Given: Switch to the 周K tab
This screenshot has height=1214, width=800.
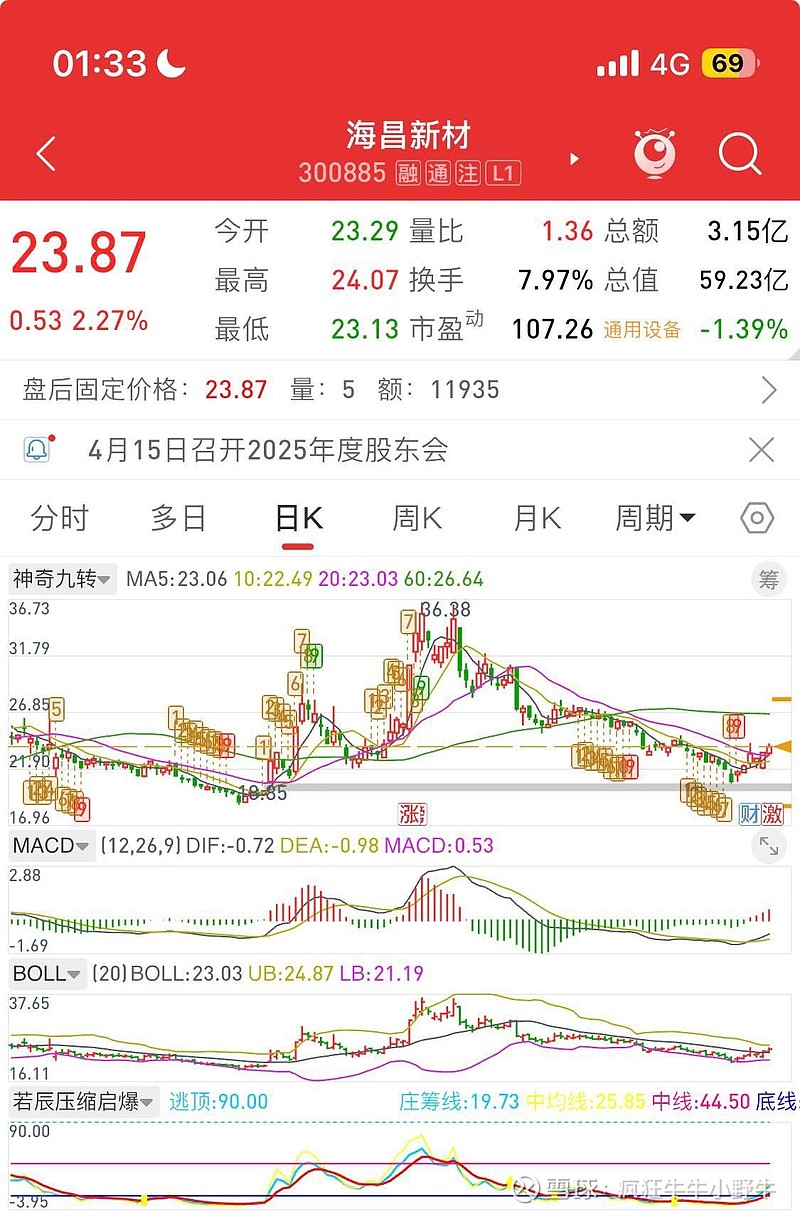Looking at the screenshot, I should click(417, 518).
